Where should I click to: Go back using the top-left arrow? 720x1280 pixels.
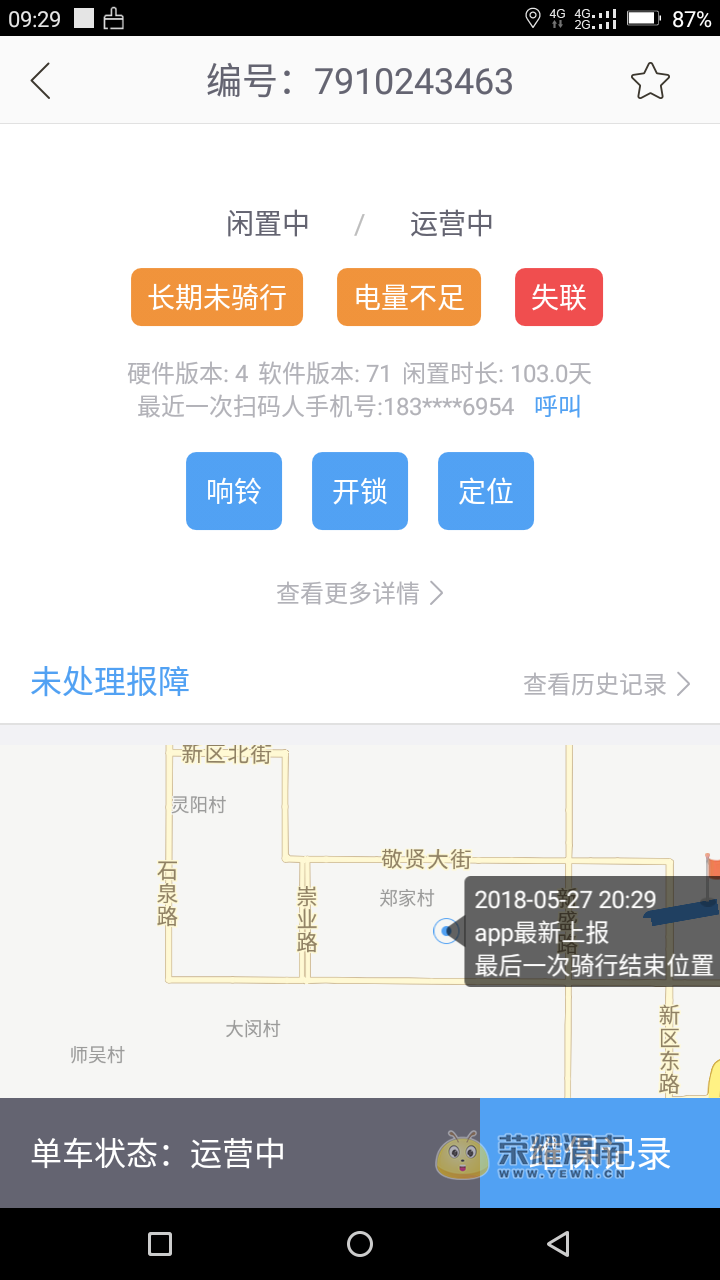40,81
